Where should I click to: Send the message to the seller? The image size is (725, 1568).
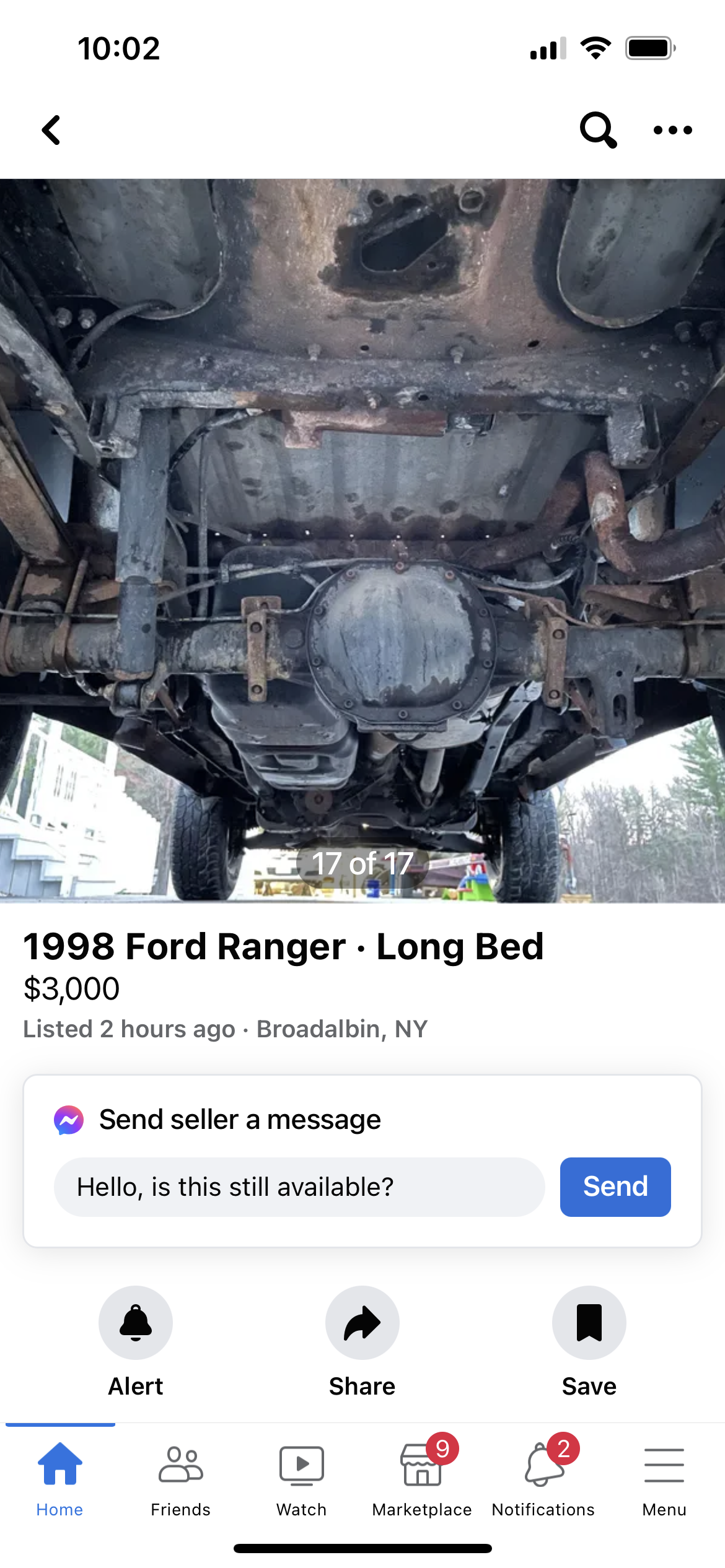[x=615, y=1187]
